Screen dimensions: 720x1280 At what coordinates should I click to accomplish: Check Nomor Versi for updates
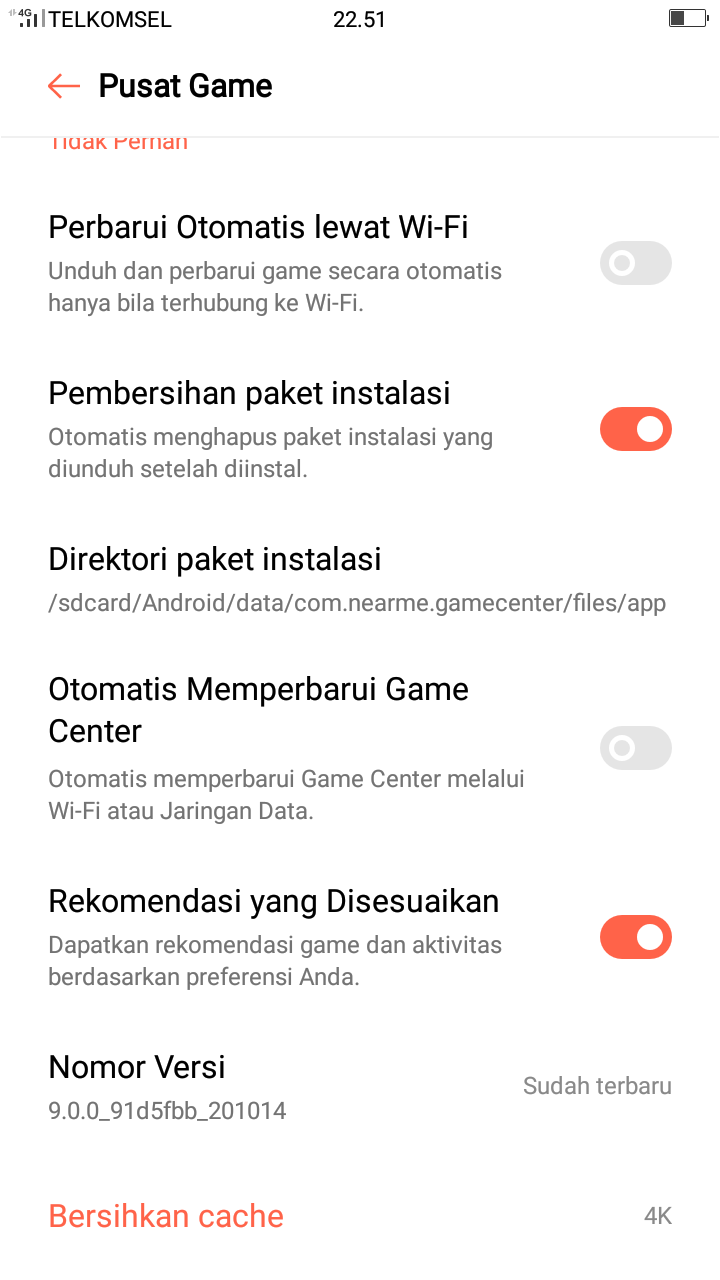360,1086
